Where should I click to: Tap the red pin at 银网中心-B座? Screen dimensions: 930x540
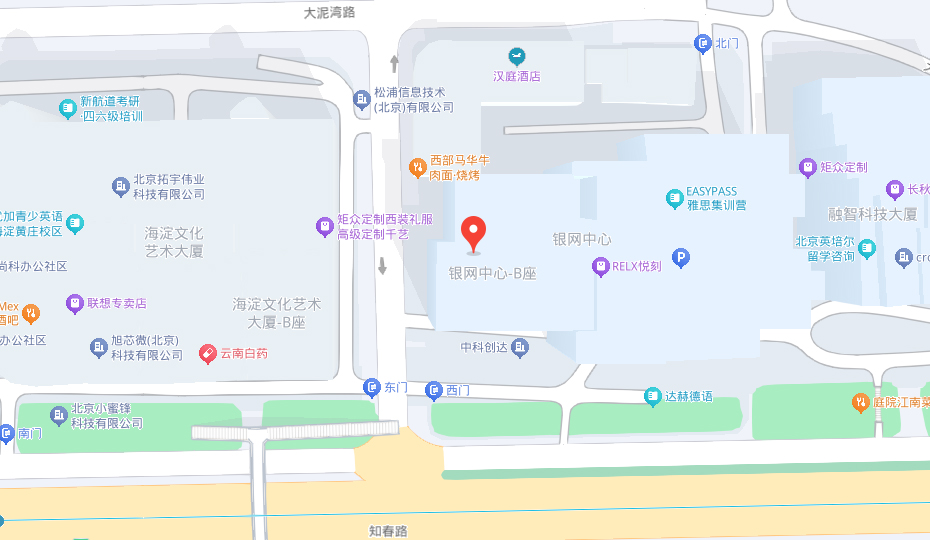pos(474,234)
